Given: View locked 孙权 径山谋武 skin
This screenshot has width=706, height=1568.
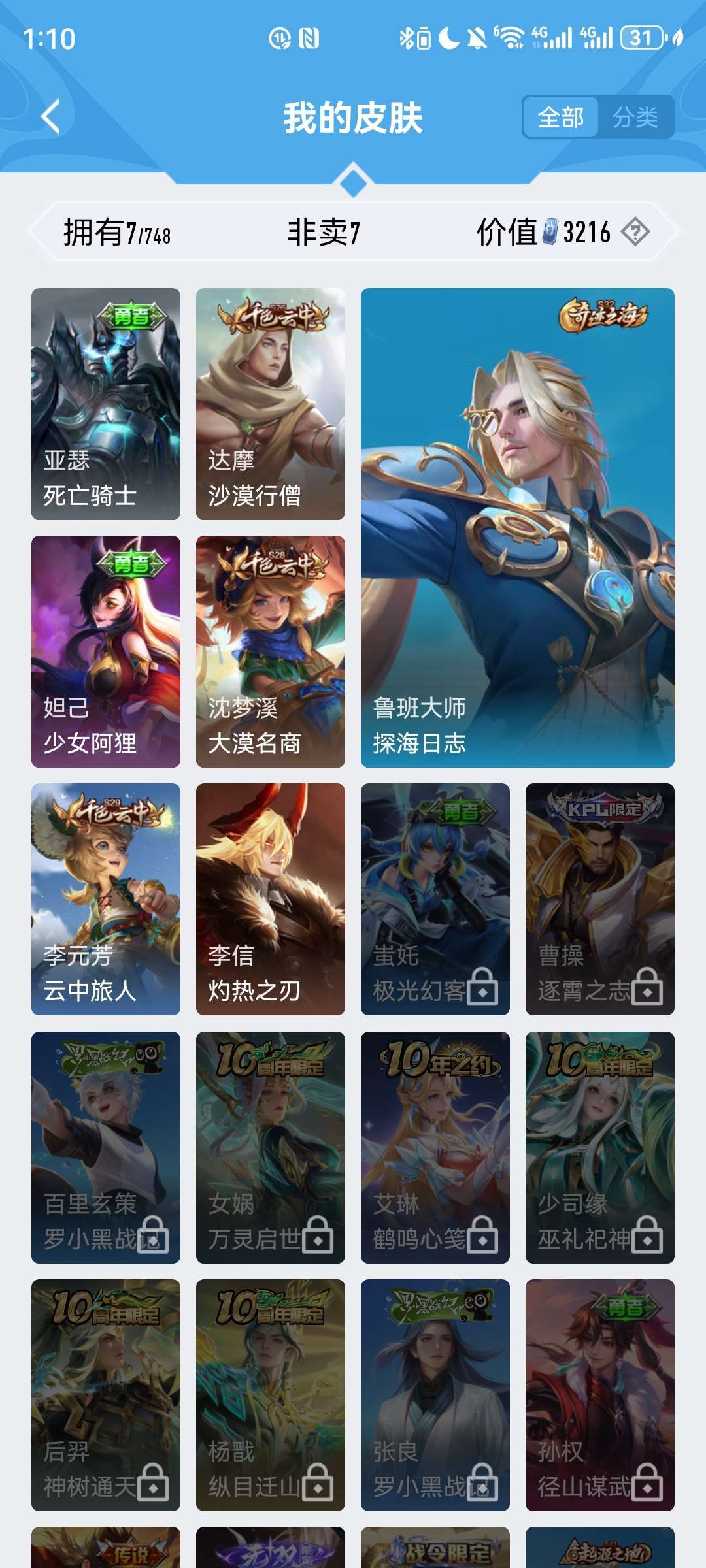Looking at the screenshot, I should 600,1395.
